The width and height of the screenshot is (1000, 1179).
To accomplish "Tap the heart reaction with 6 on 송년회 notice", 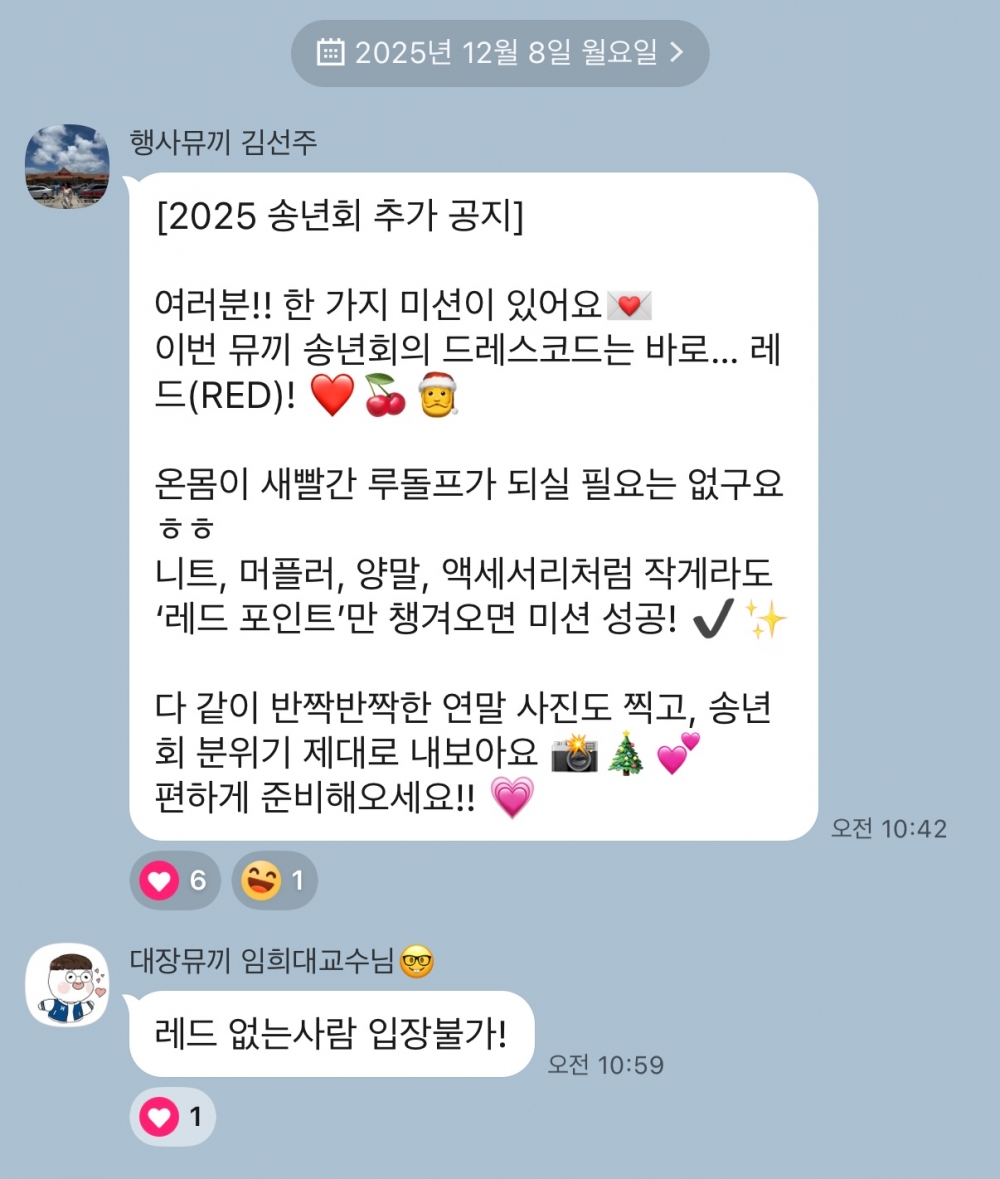I will [x=175, y=880].
